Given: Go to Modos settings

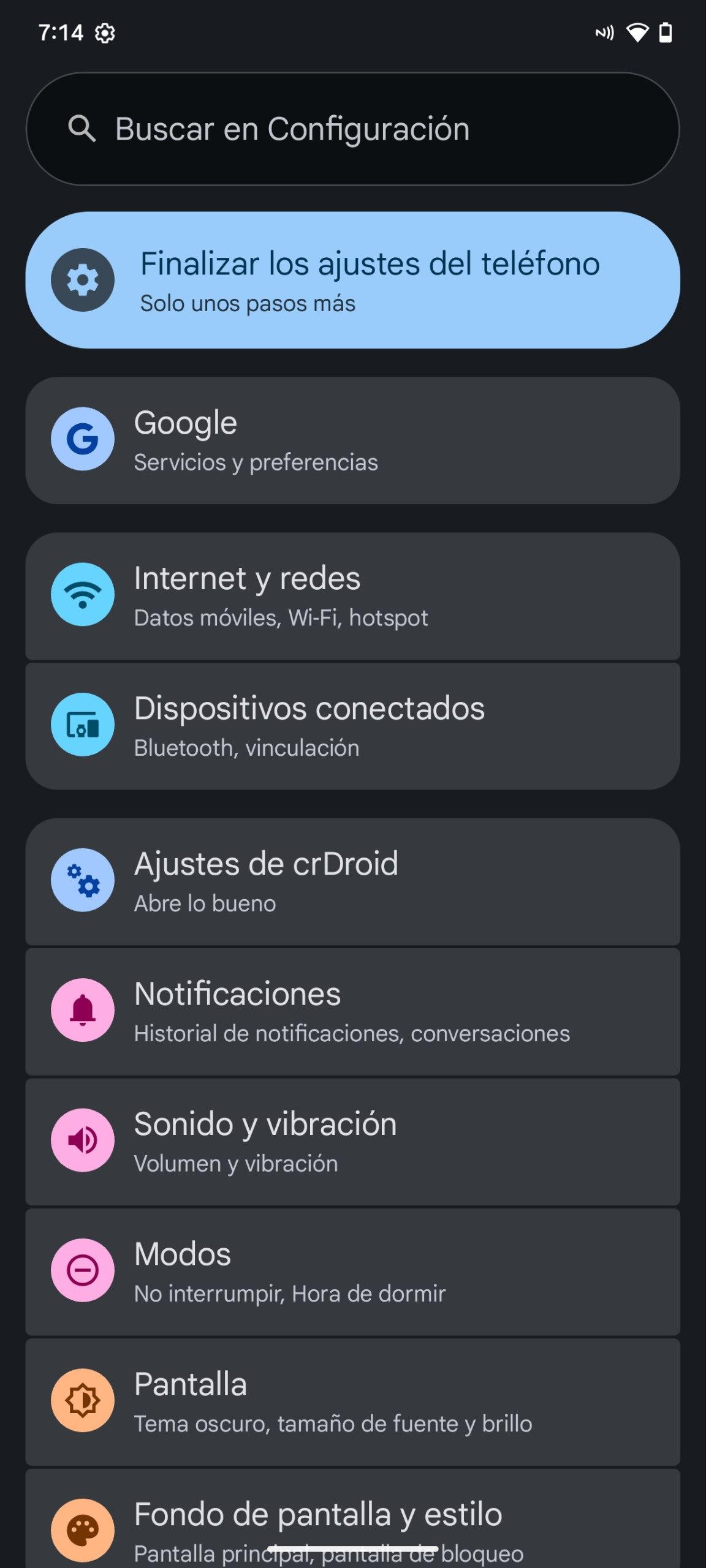Looking at the screenshot, I should pos(353,1272).
